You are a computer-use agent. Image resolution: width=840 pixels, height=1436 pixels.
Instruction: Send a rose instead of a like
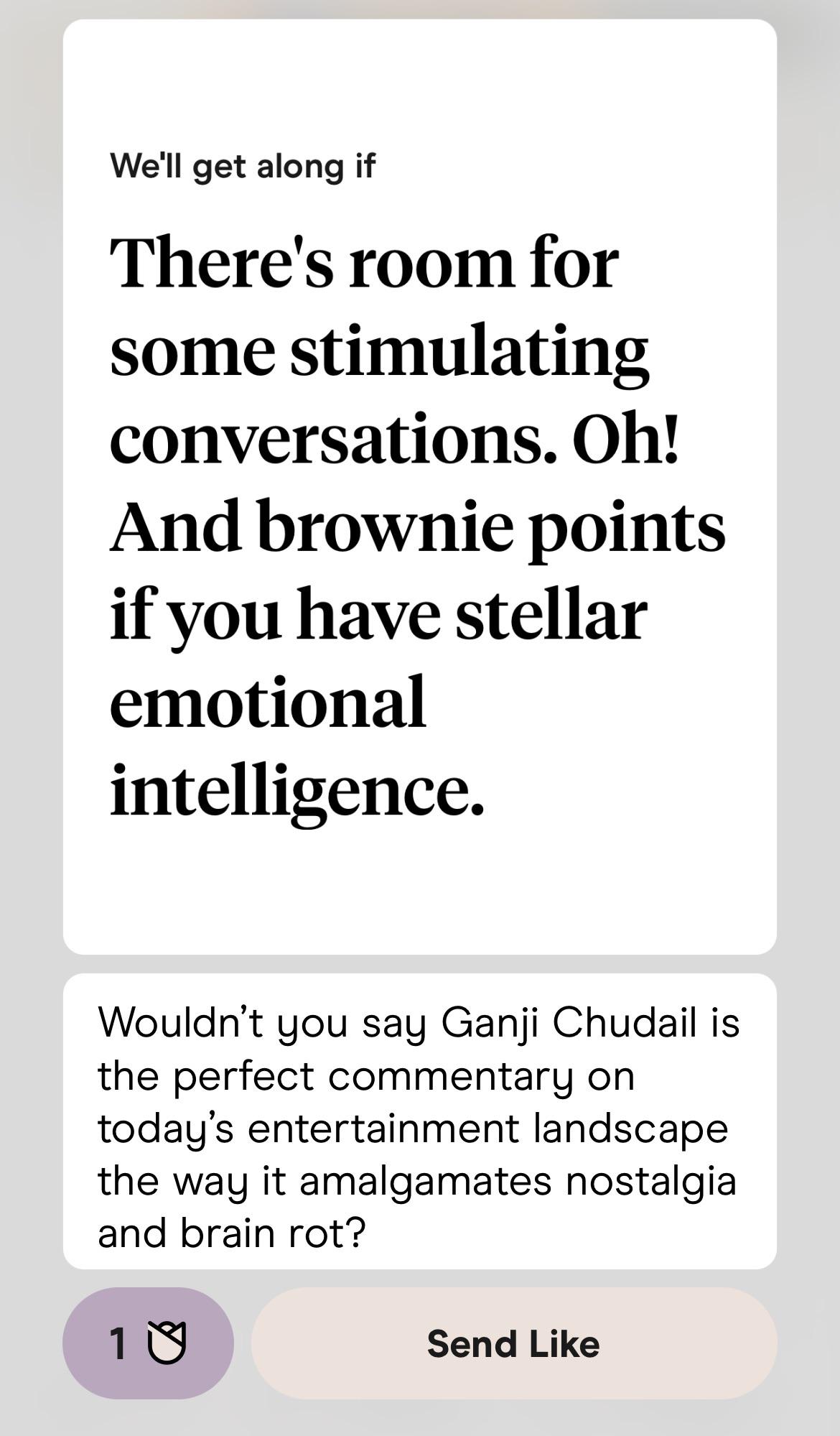click(x=148, y=1343)
